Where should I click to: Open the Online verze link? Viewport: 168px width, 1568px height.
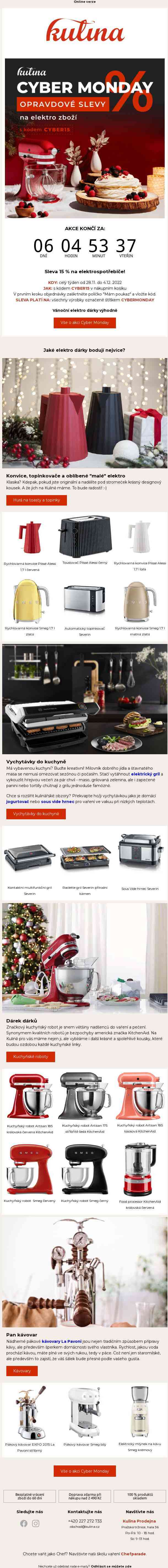[x=84, y=2]
